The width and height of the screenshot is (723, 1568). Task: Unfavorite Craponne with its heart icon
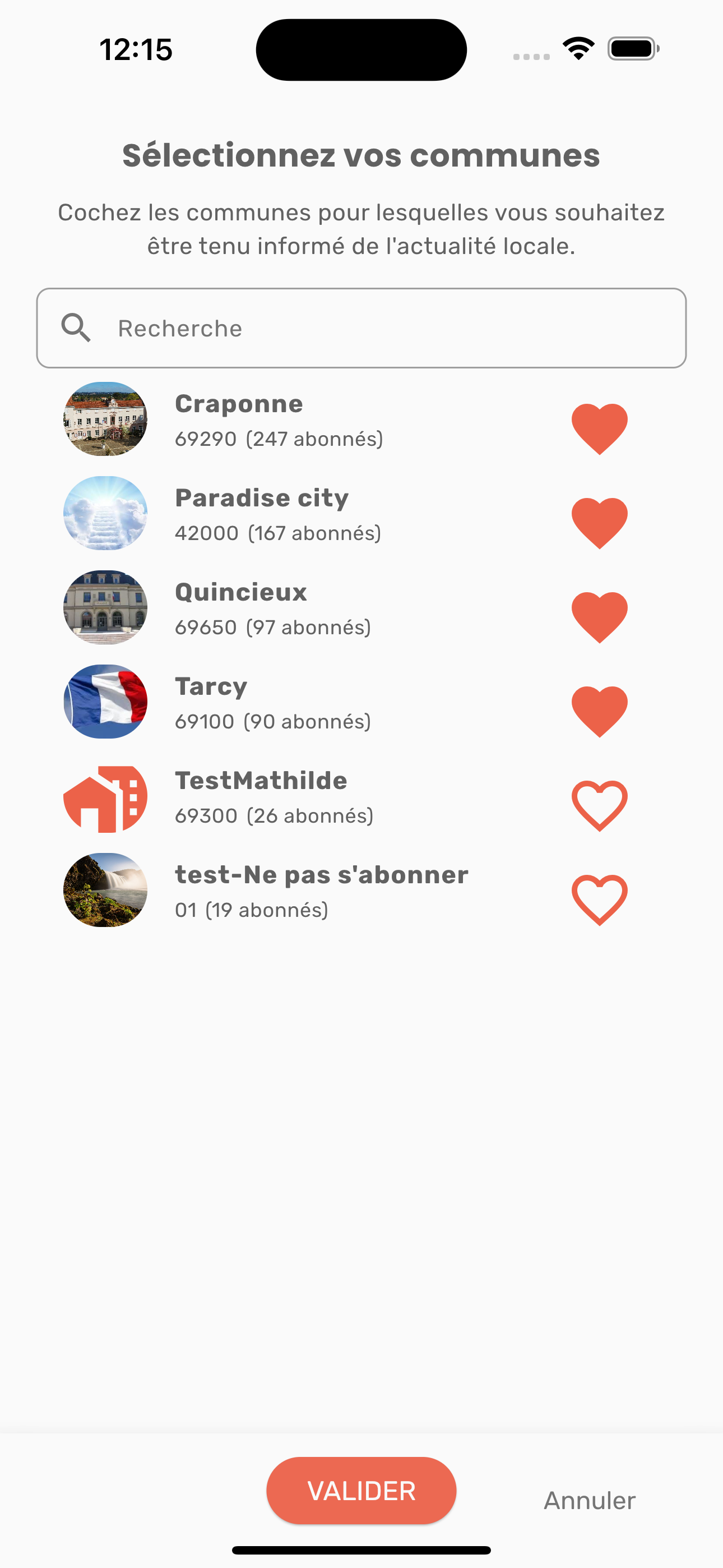599,428
